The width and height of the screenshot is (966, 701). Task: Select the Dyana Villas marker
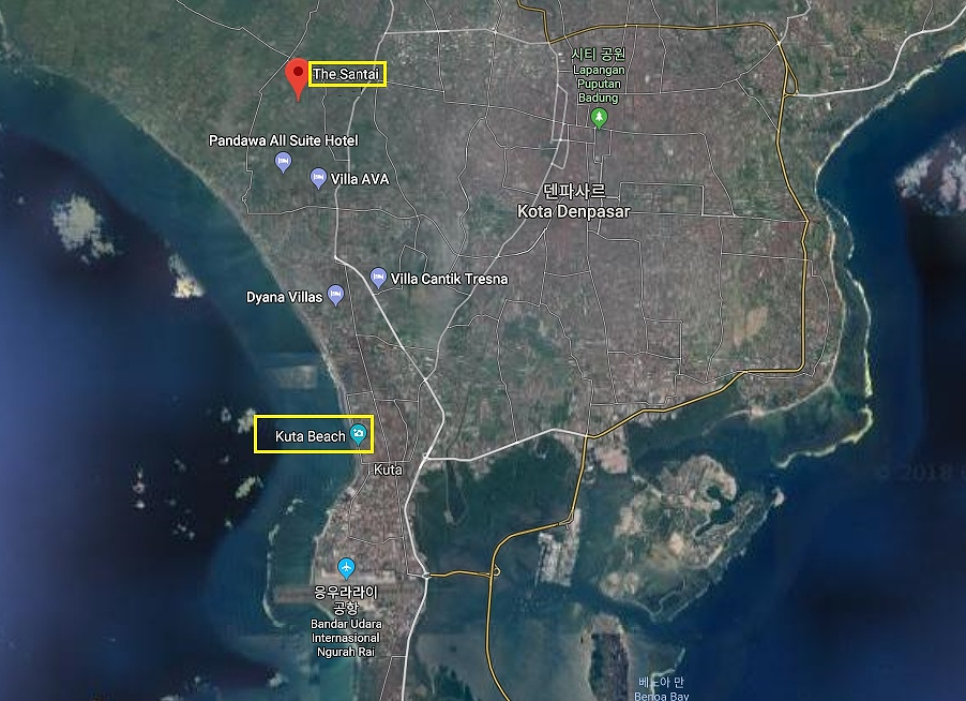[x=335, y=295]
